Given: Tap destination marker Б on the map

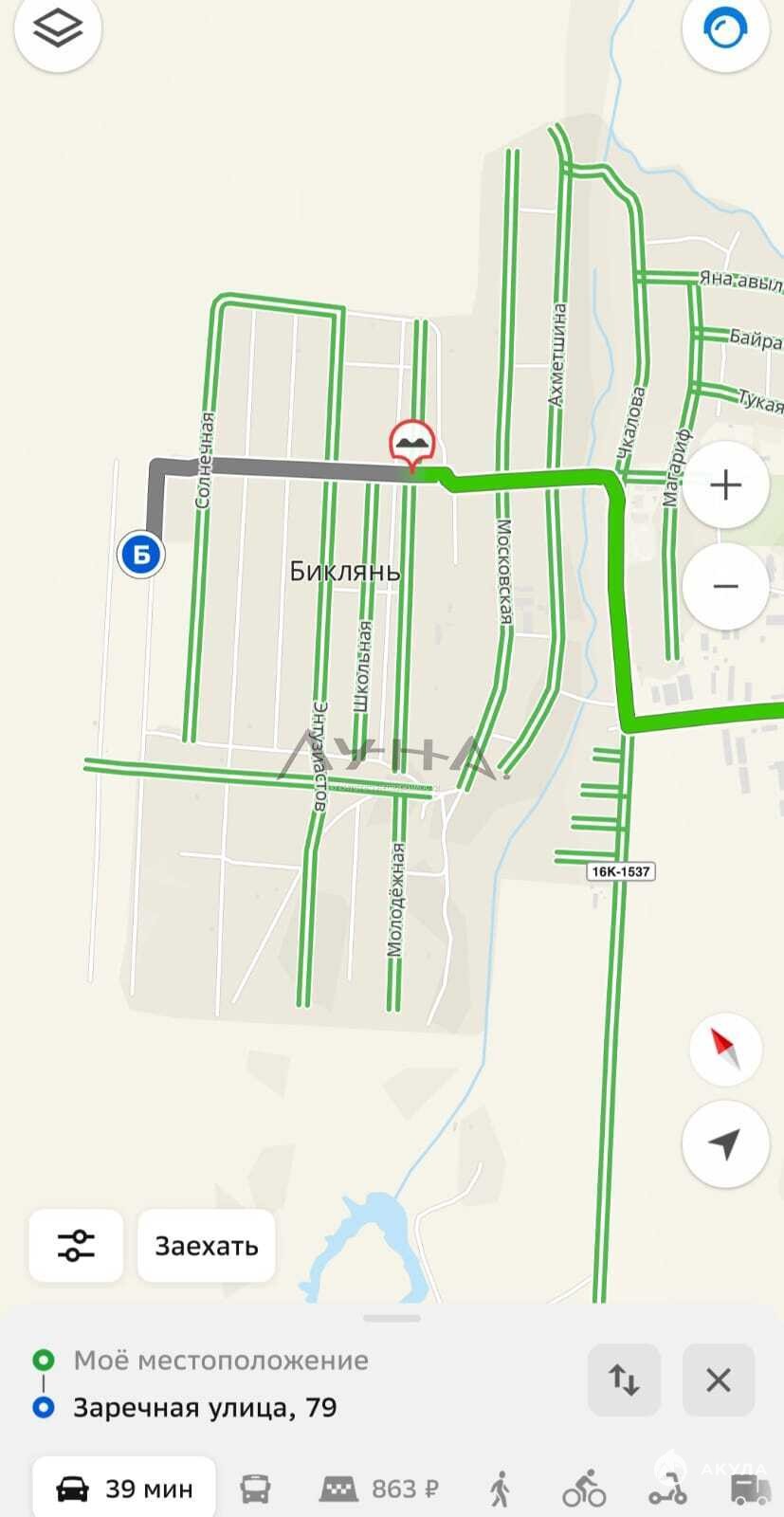Looking at the screenshot, I should 141,555.
